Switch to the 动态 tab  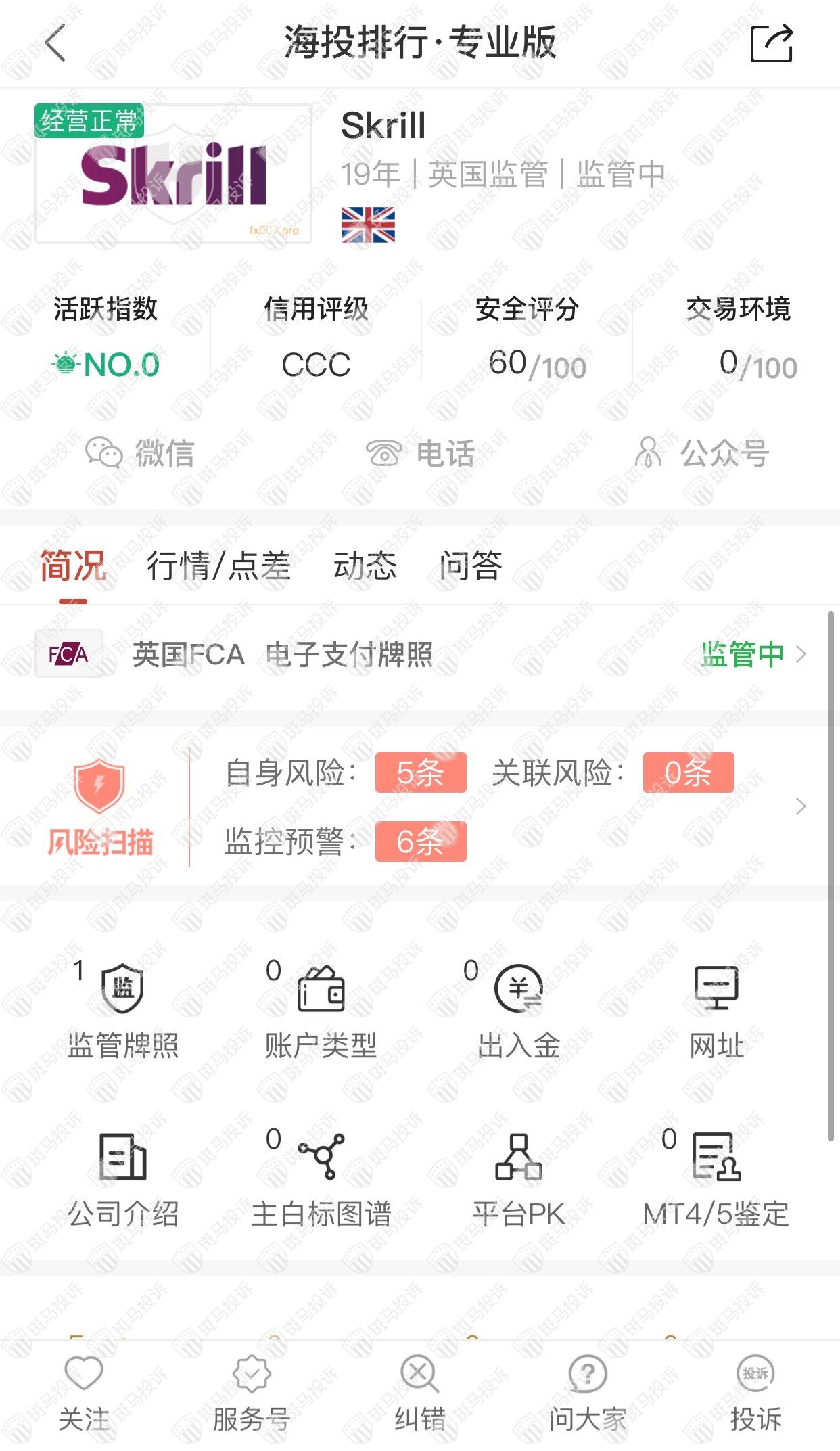coord(365,566)
